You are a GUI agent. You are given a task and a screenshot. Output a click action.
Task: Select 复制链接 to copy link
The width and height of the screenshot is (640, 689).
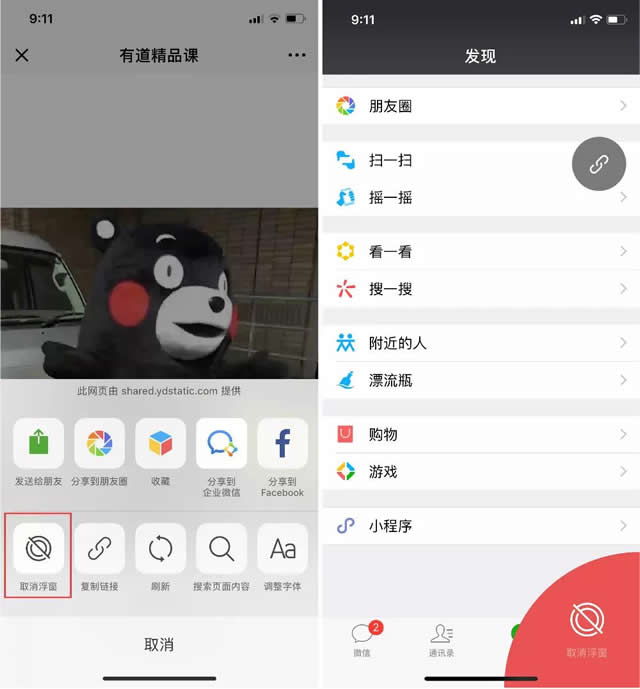click(x=99, y=549)
